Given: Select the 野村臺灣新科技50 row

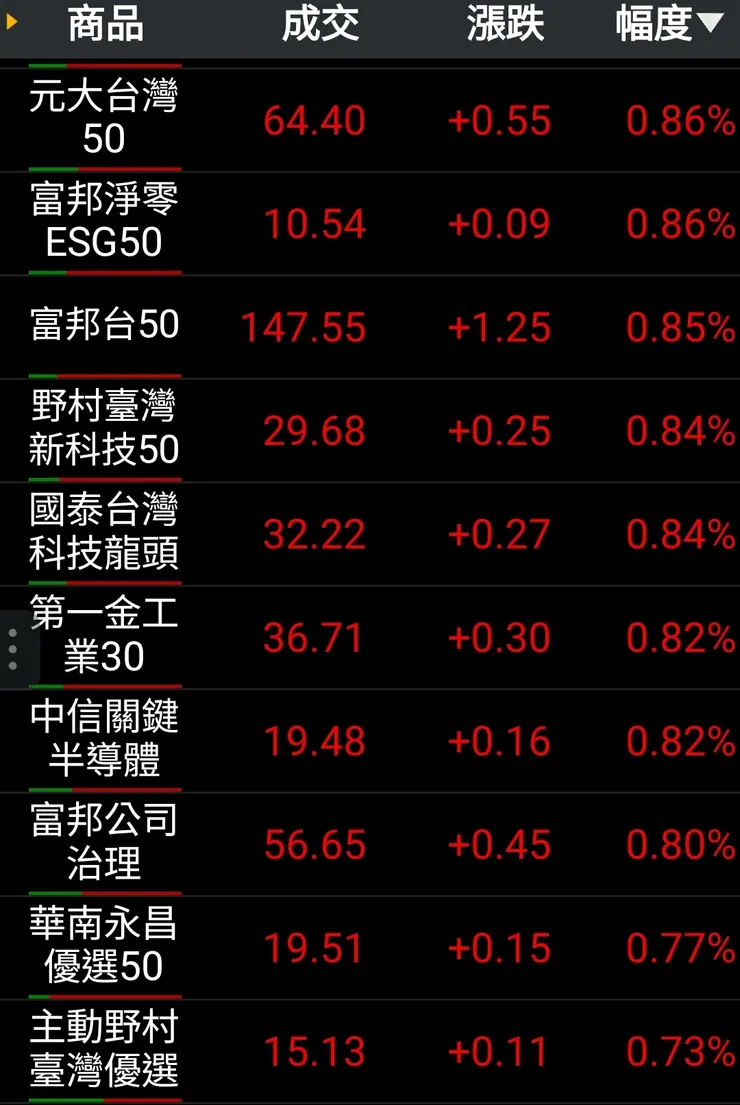Looking at the screenshot, I should (x=104, y=429).
